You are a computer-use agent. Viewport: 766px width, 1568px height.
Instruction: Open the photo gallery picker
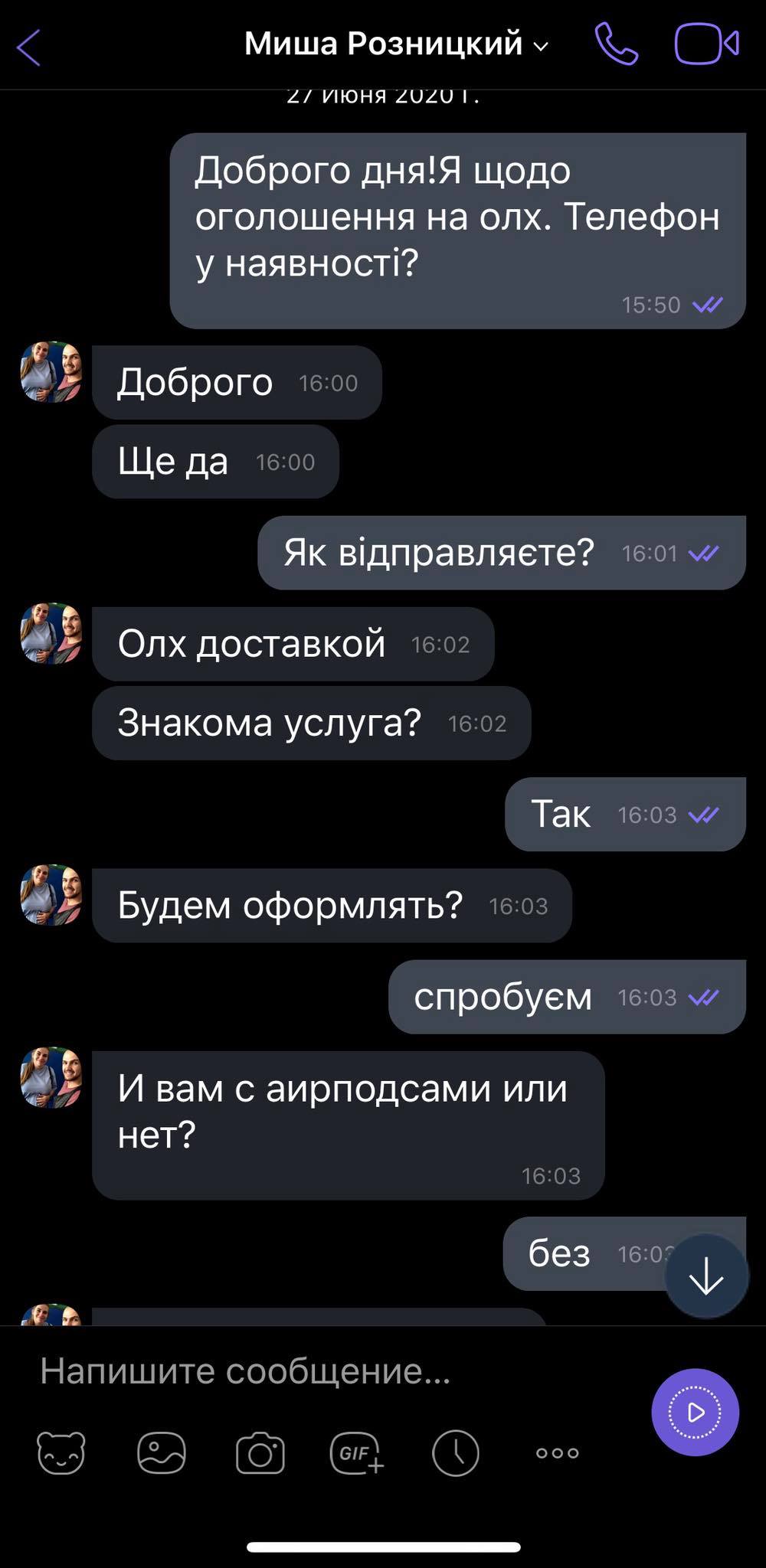161,1452
